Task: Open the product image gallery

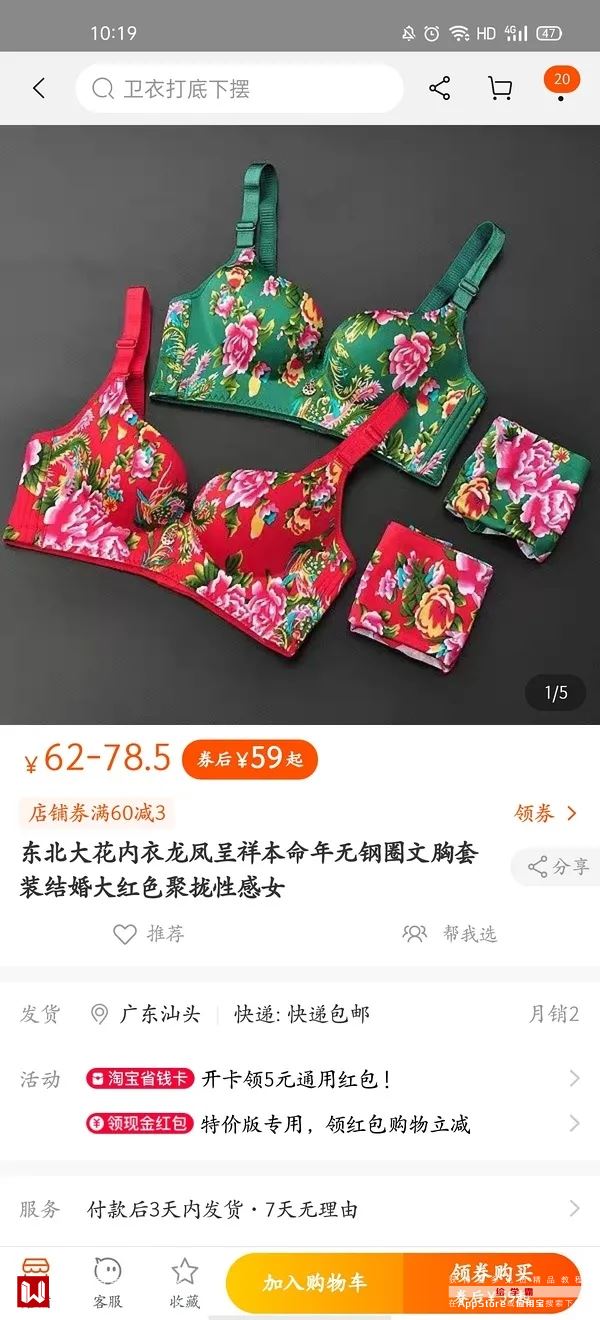Action: coord(300,425)
